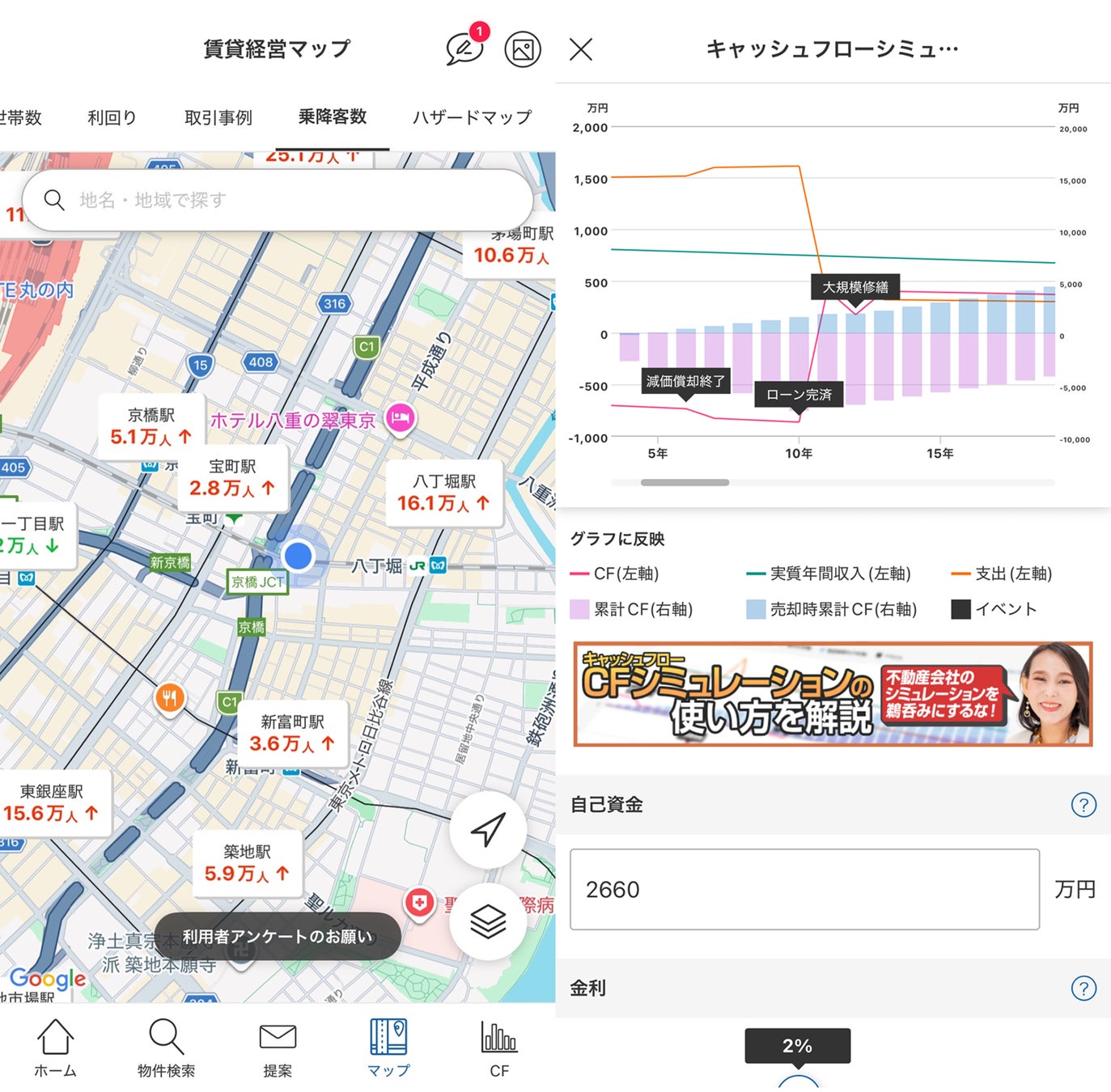This screenshot has width=1111, height=1092.
Task: Switch to the CF tab
Action: [499, 1048]
